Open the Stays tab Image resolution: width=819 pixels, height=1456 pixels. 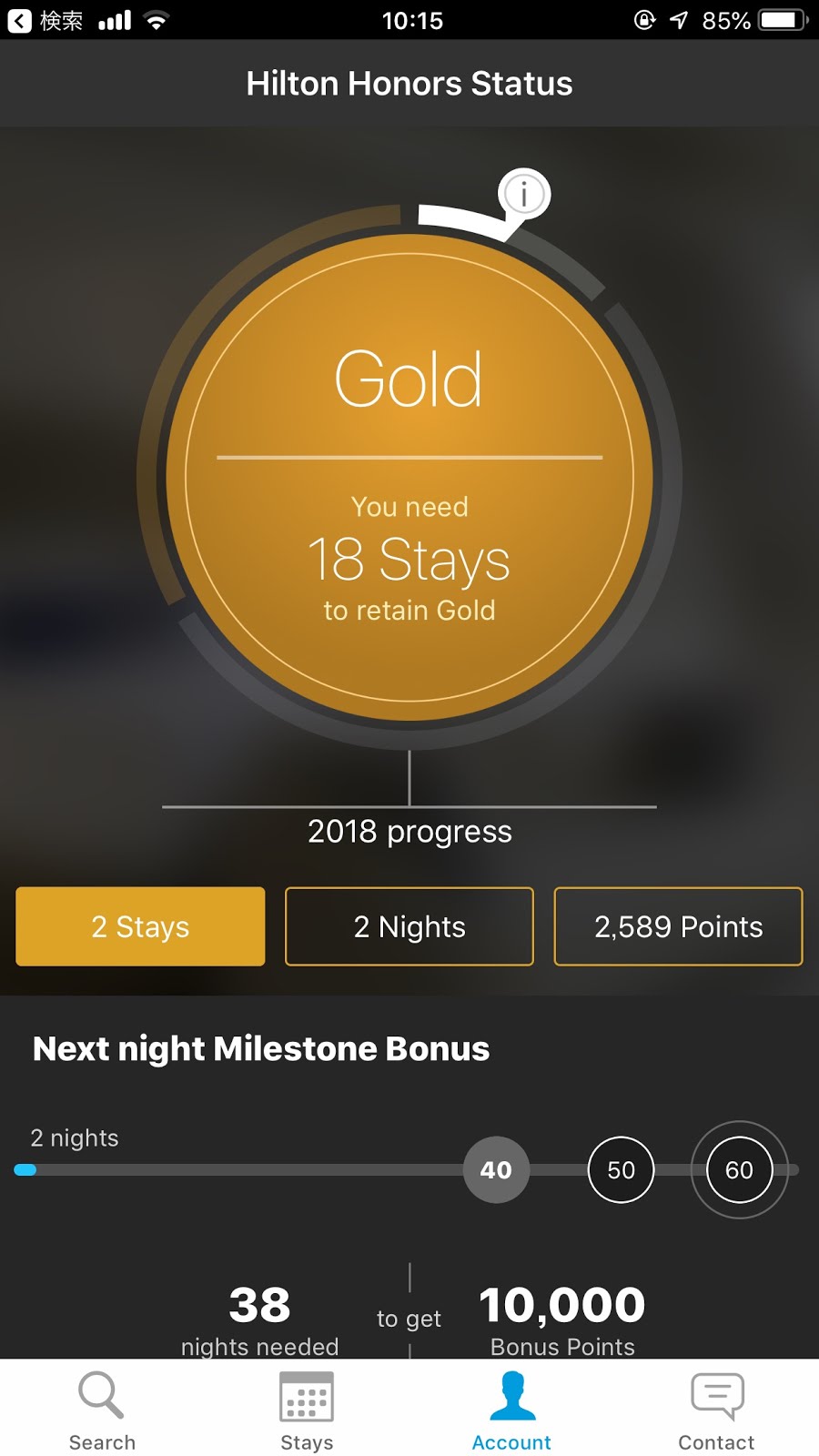tap(307, 1410)
